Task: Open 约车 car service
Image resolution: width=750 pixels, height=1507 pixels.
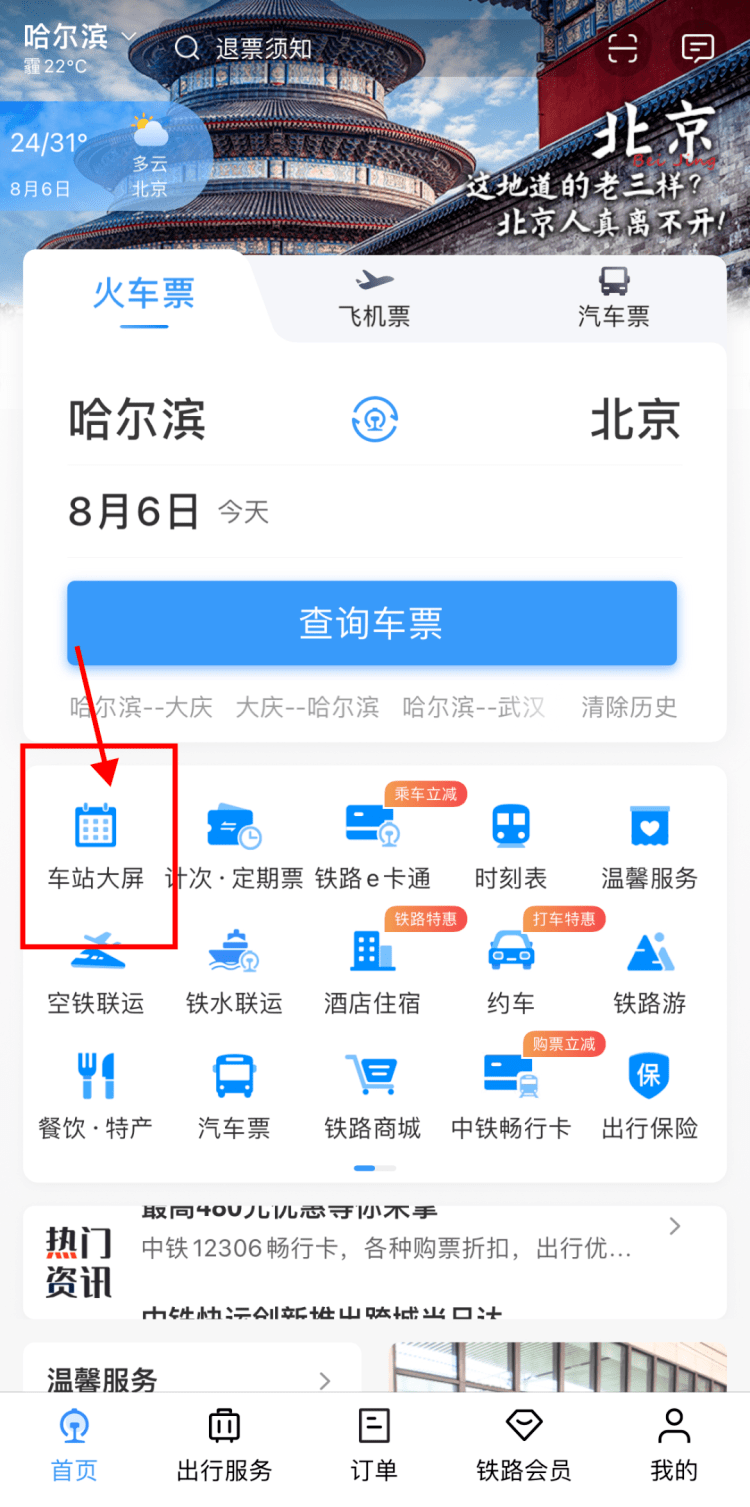Action: click(x=510, y=972)
